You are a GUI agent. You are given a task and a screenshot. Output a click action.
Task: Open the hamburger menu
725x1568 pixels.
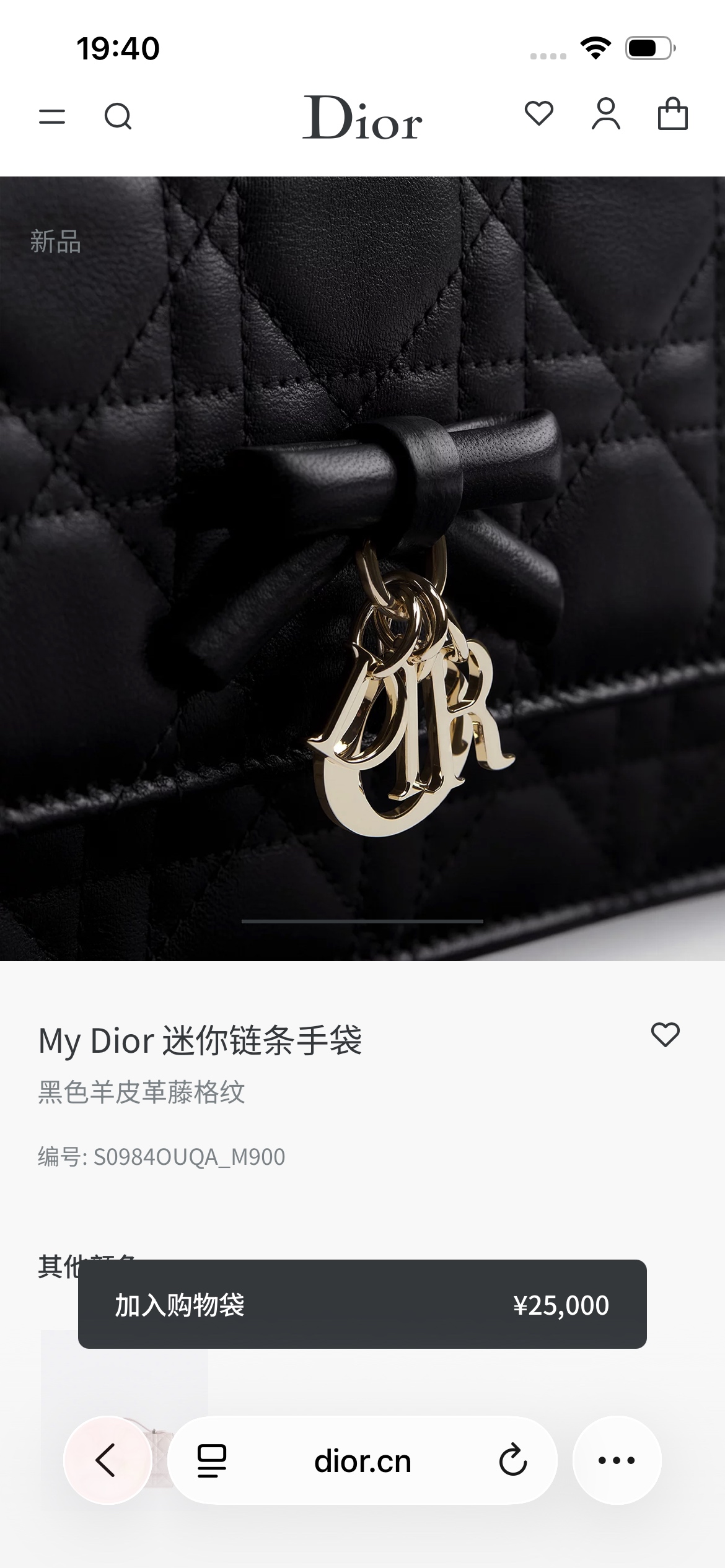52,116
